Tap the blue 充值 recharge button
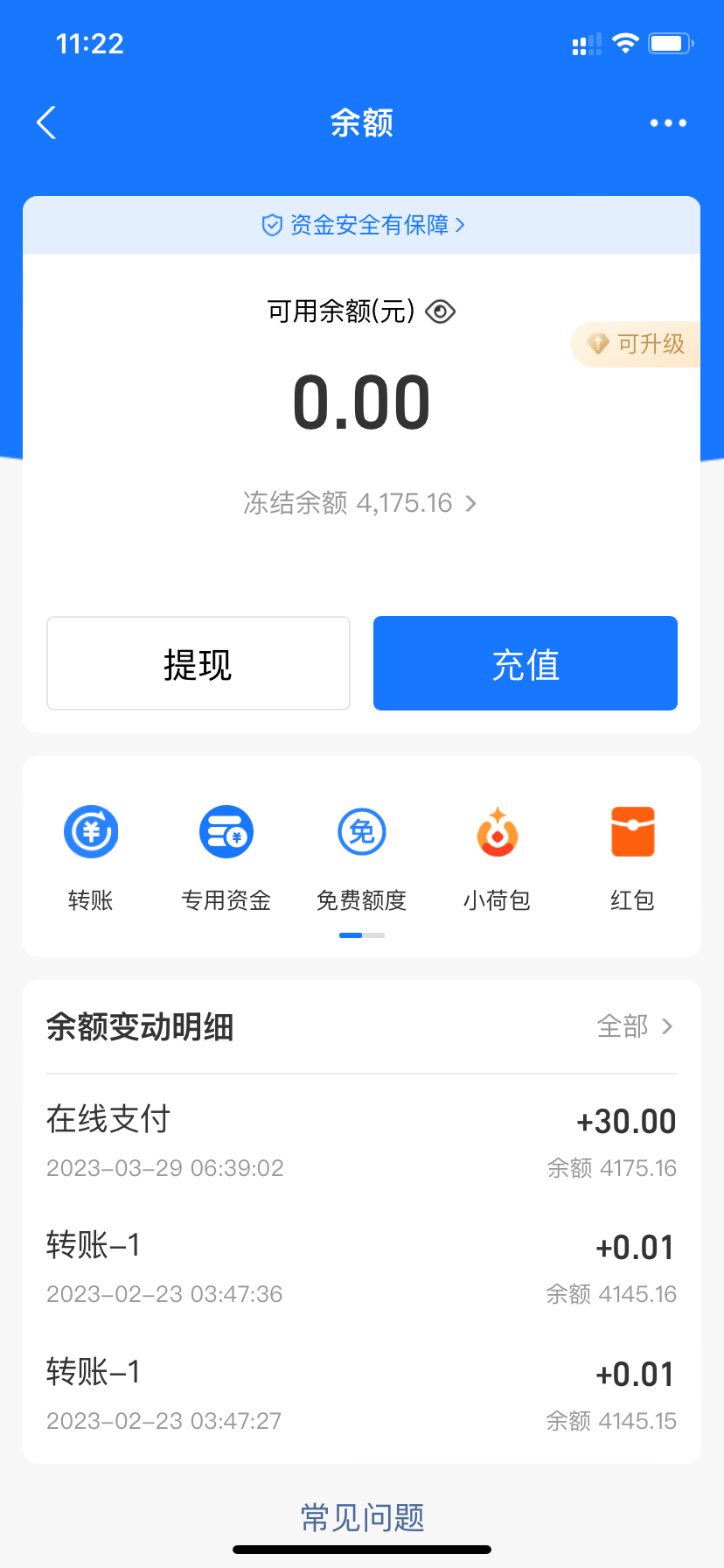Image resolution: width=724 pixels, height=1568 pixels. (525, 662)
